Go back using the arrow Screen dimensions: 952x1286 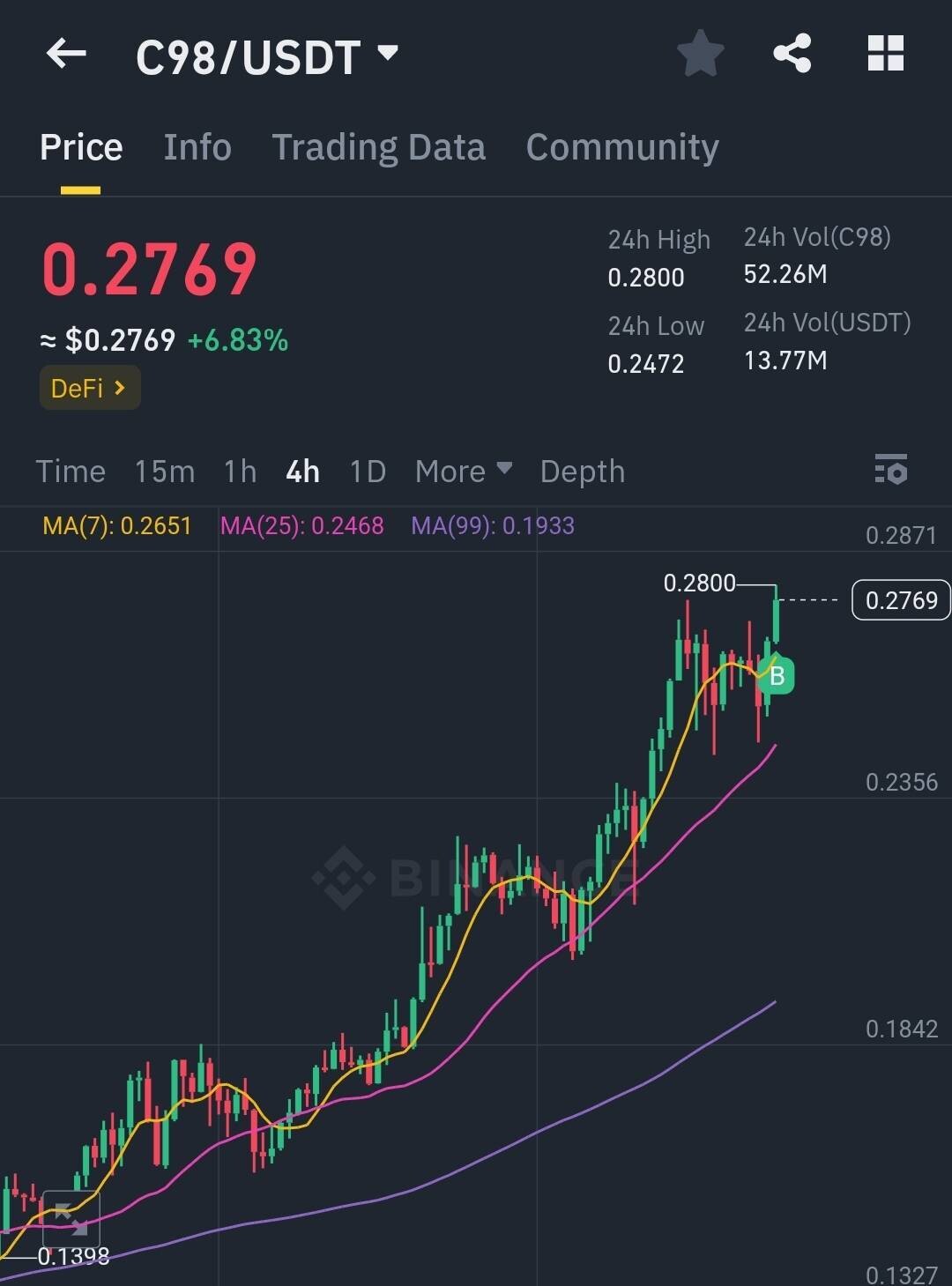pyautogui.click(x=66, y=55)
